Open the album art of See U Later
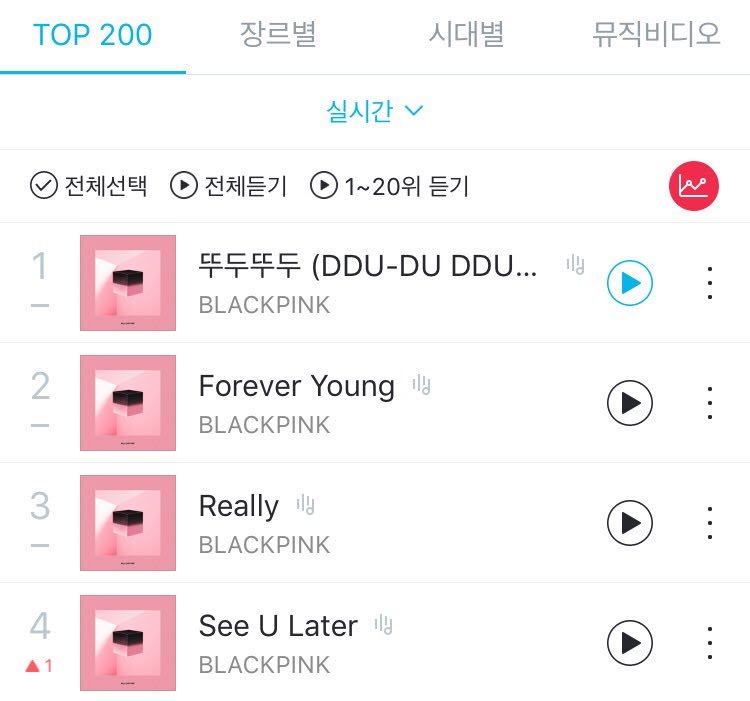 point(128,642)
